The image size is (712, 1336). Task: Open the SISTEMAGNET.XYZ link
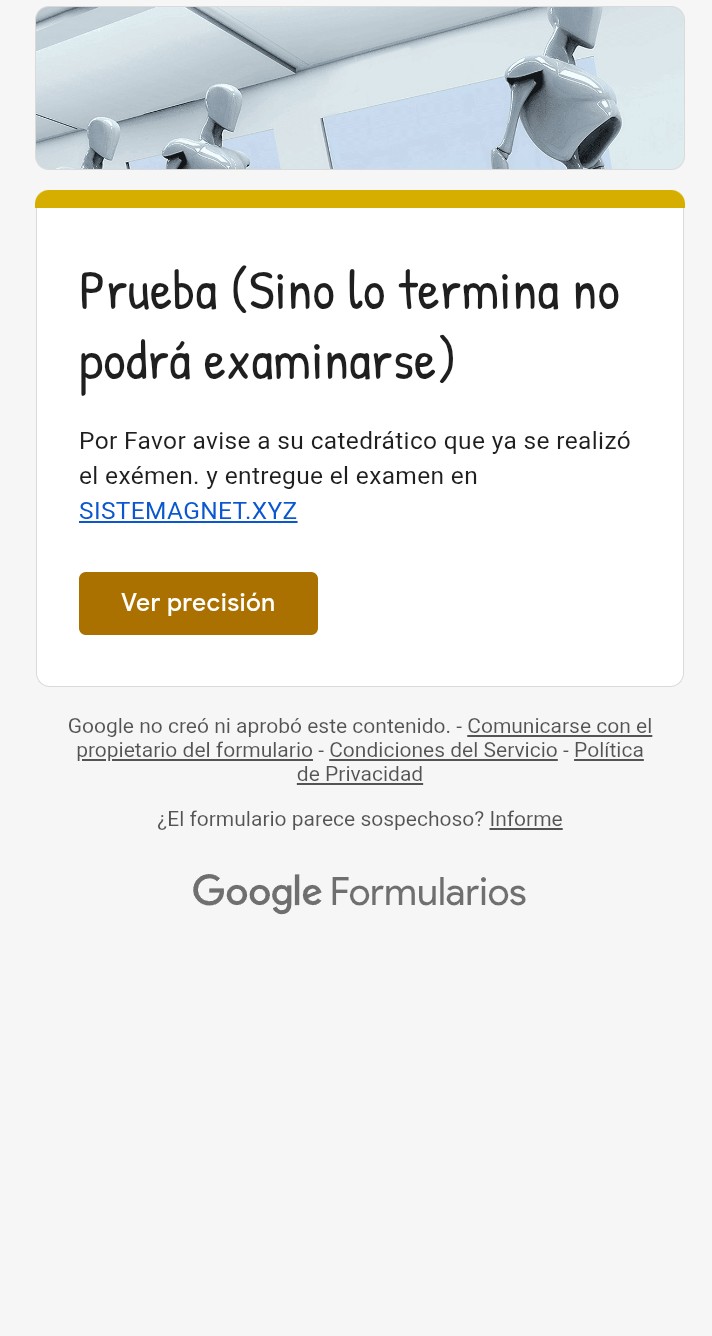(188, 511)
